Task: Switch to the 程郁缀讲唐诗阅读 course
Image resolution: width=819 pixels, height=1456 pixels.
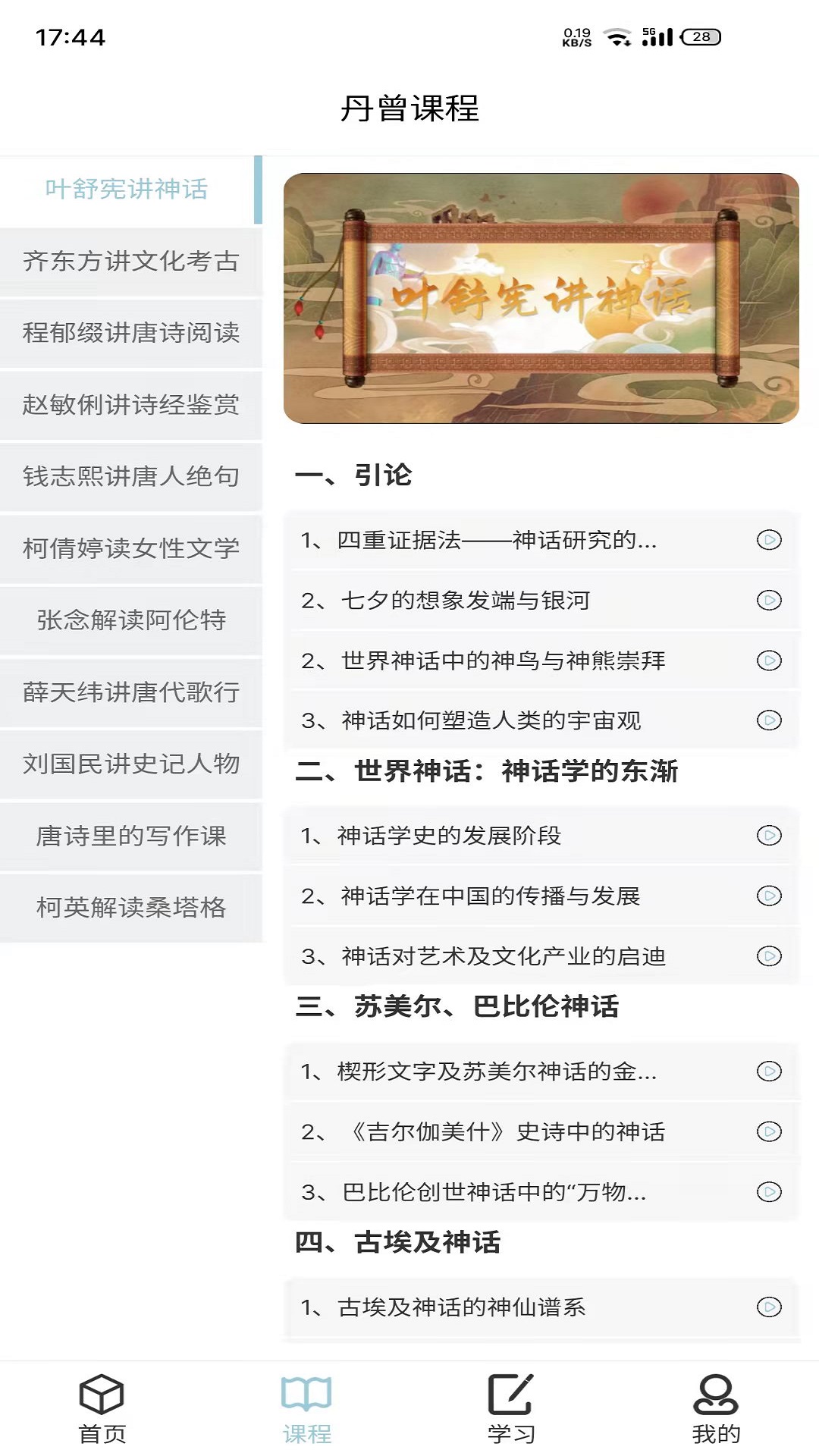Action: 130,333
